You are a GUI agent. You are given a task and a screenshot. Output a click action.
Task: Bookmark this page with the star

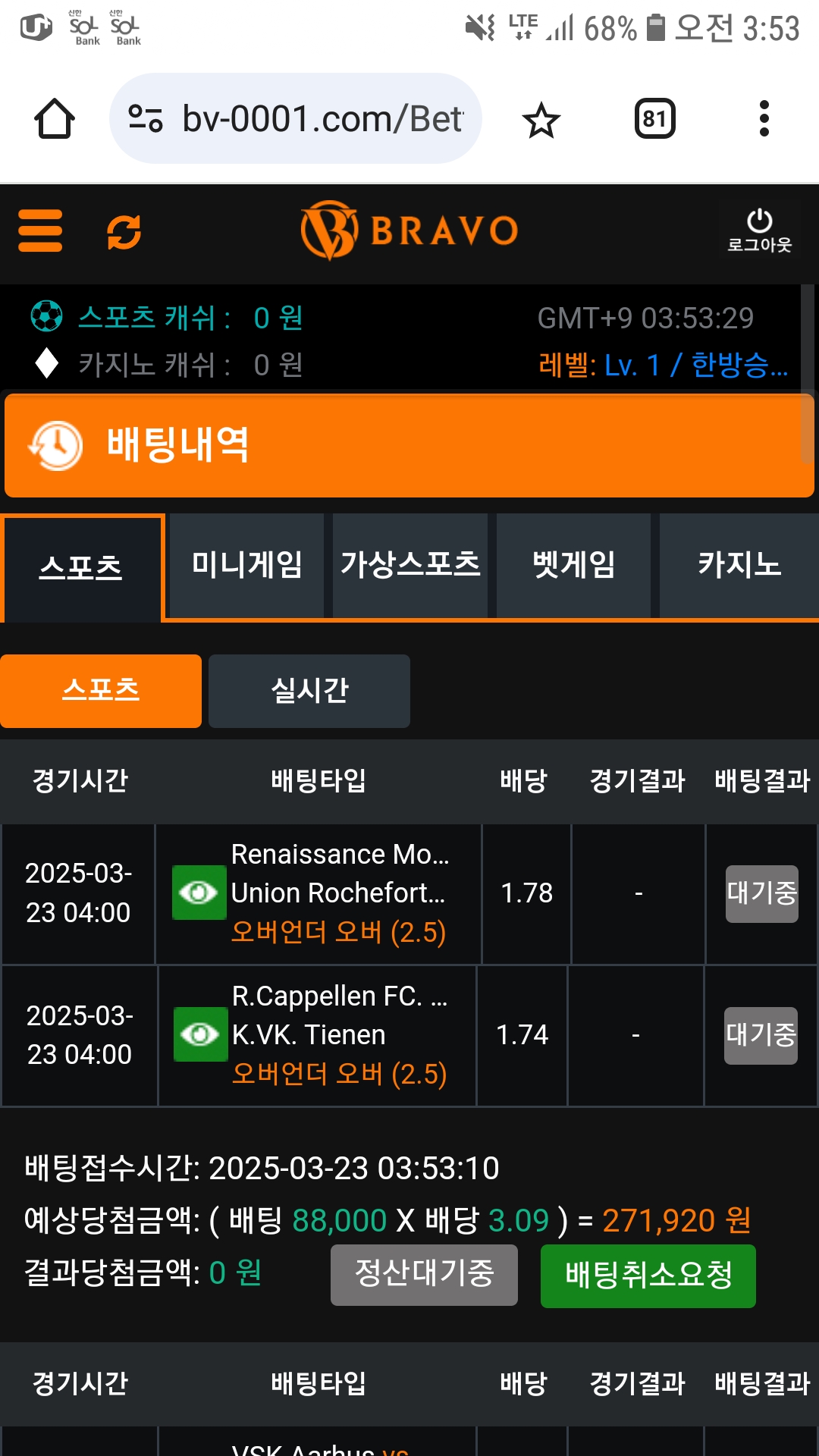coord(541,120)
